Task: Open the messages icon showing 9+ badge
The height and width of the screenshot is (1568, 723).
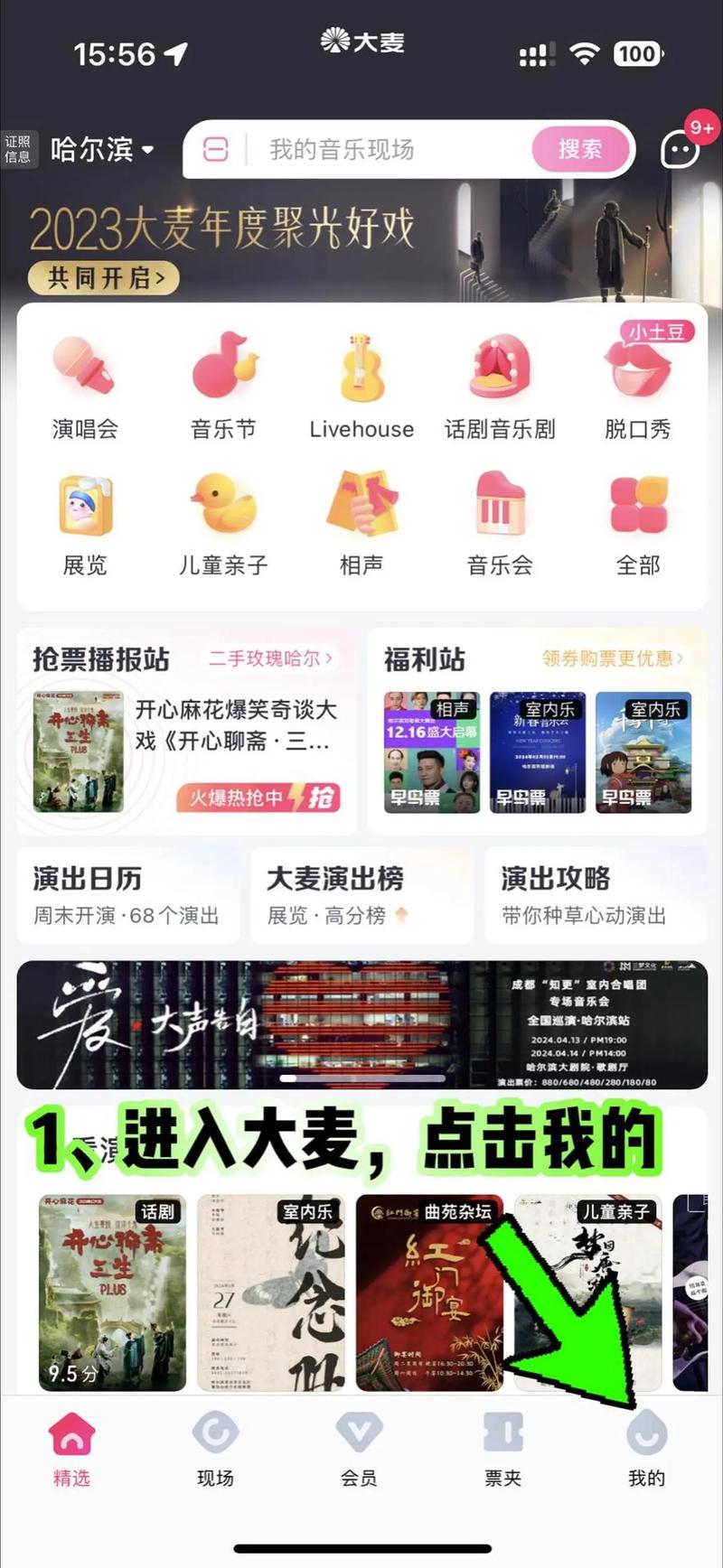Action: 680,151
